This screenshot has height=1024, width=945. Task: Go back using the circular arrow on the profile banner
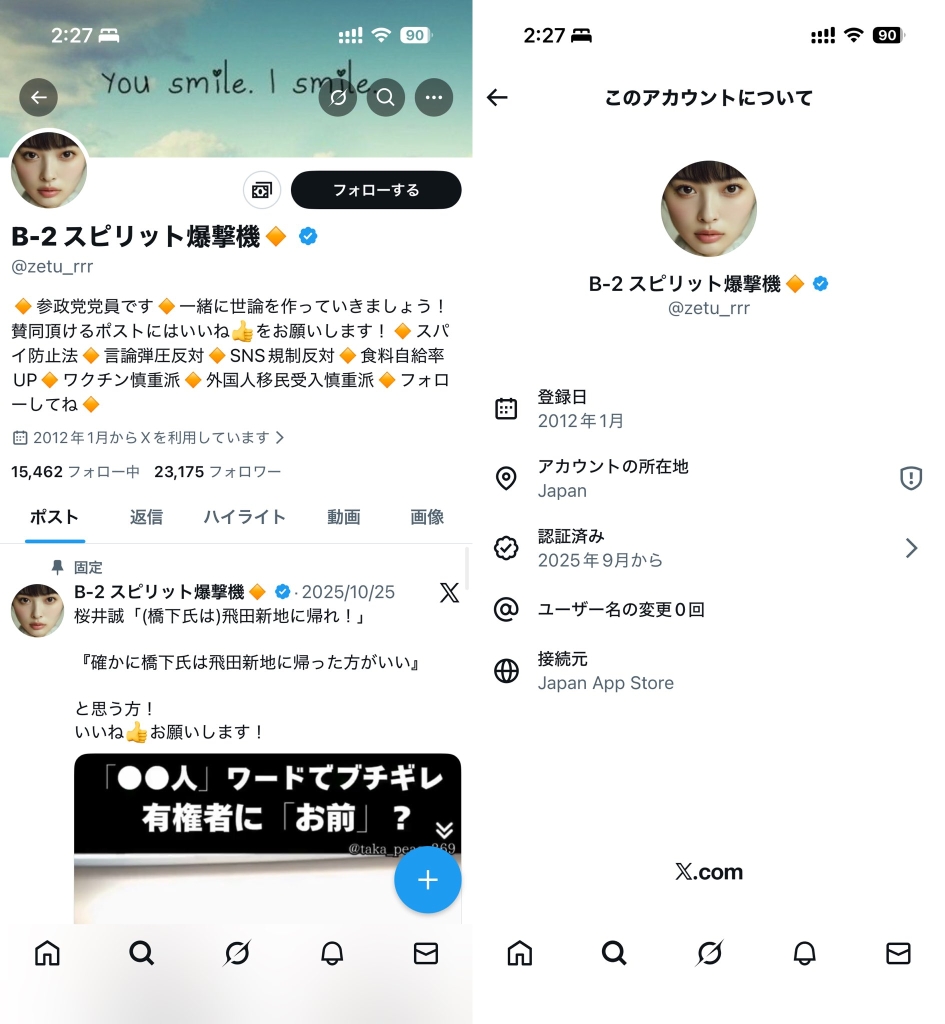point(39,98)
